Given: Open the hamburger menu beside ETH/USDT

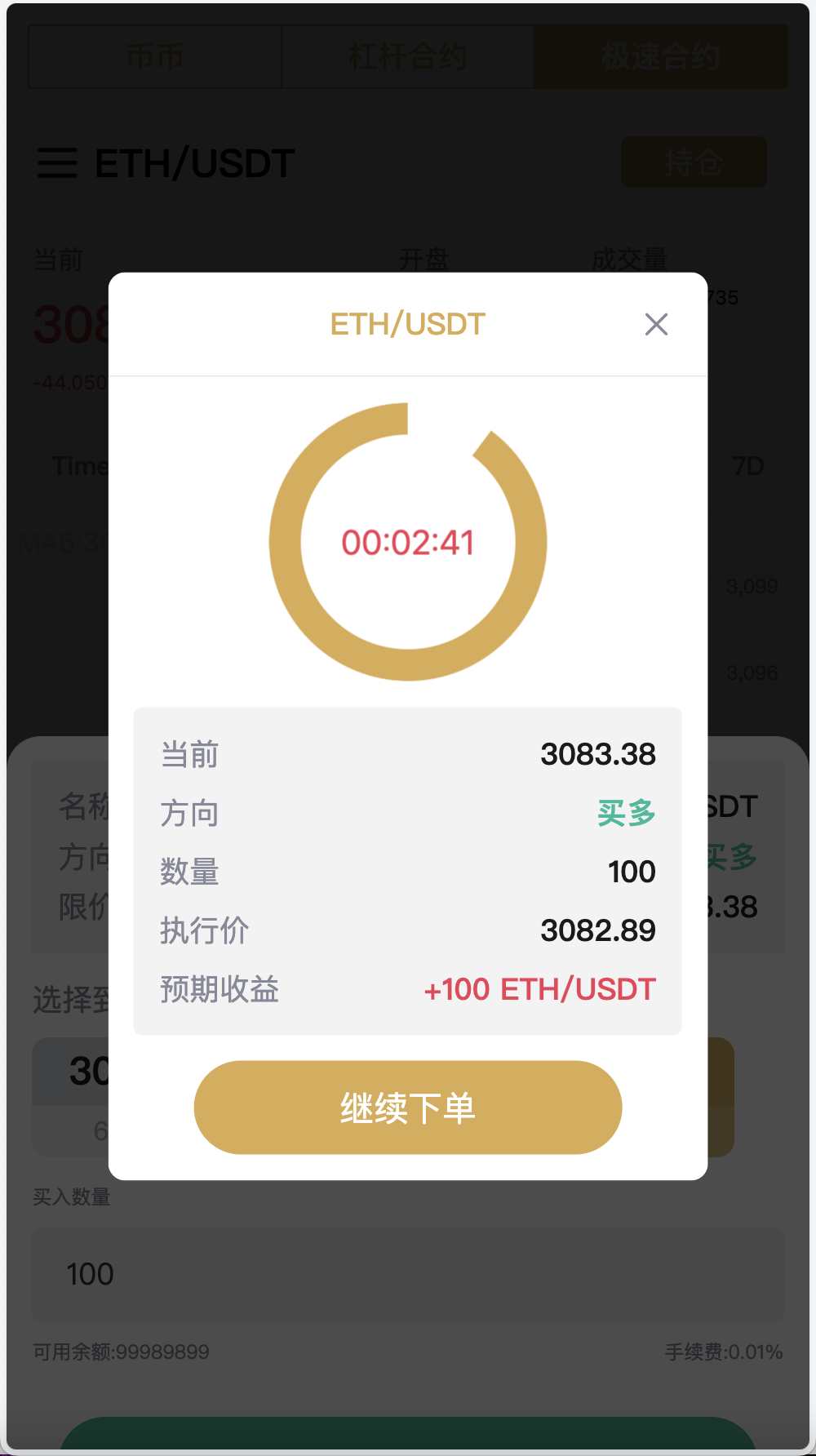Looking at the screenshot, I should coord(59,163).
